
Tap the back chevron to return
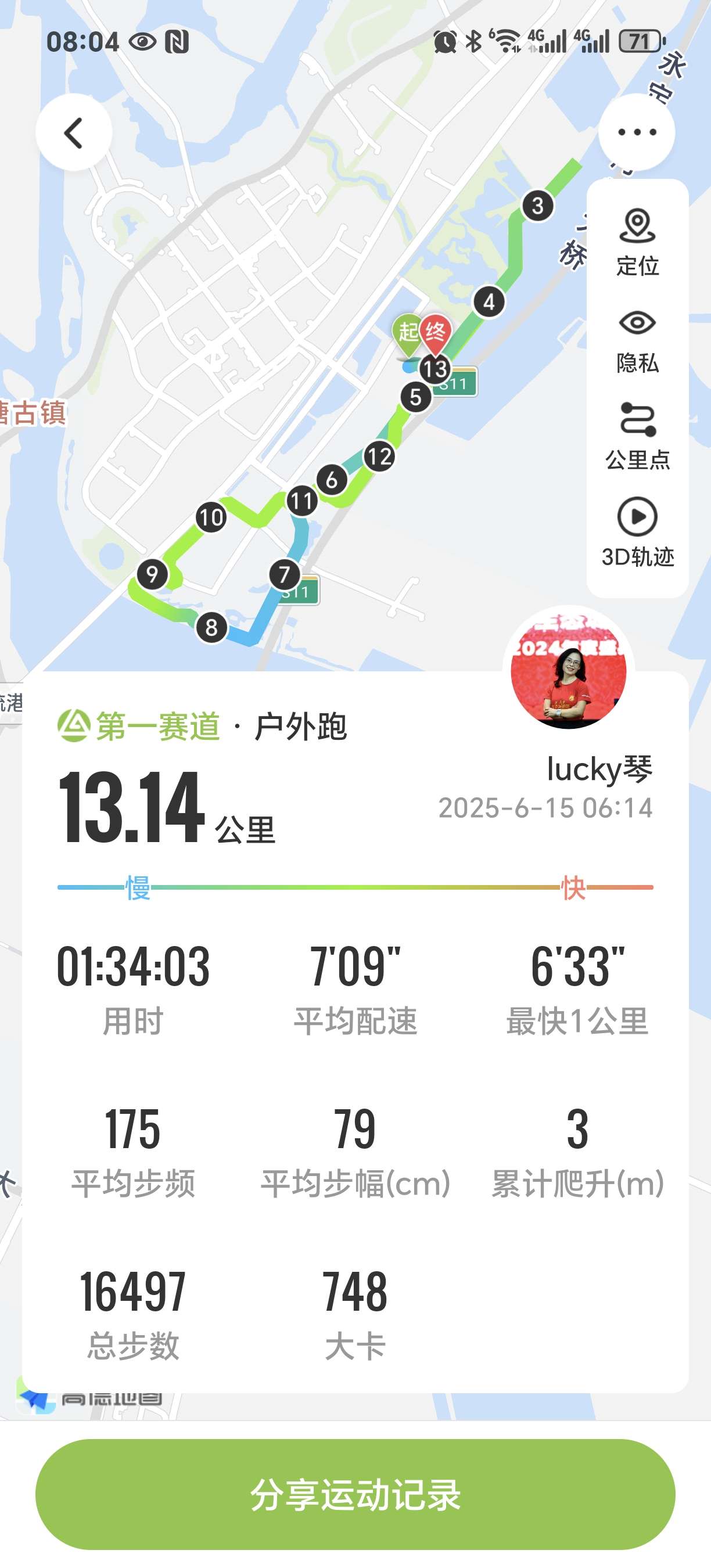73,132
